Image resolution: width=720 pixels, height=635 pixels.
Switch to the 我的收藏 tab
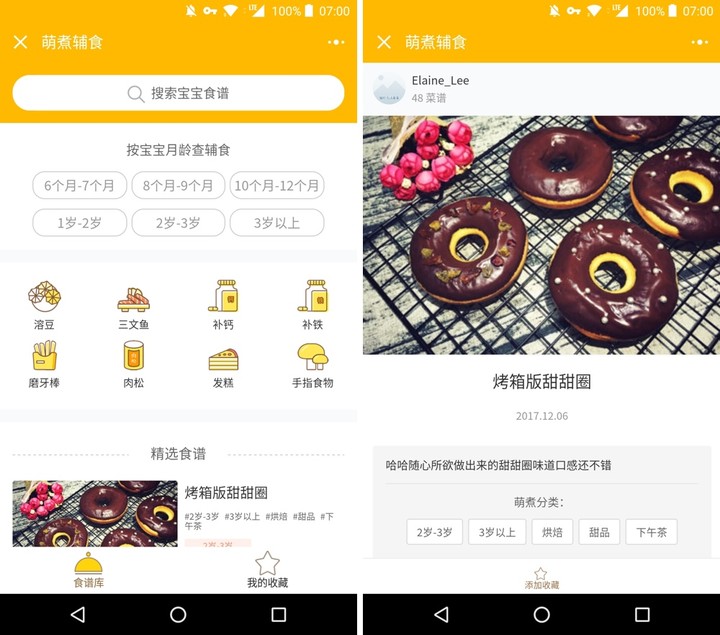pos(267,570)
